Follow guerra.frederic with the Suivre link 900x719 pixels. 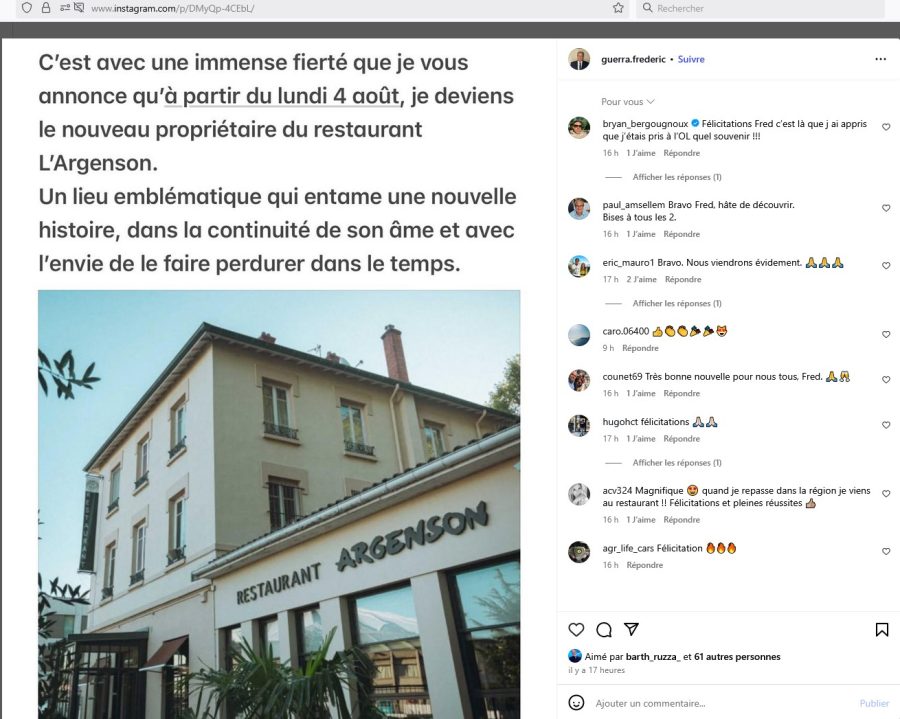691,59
